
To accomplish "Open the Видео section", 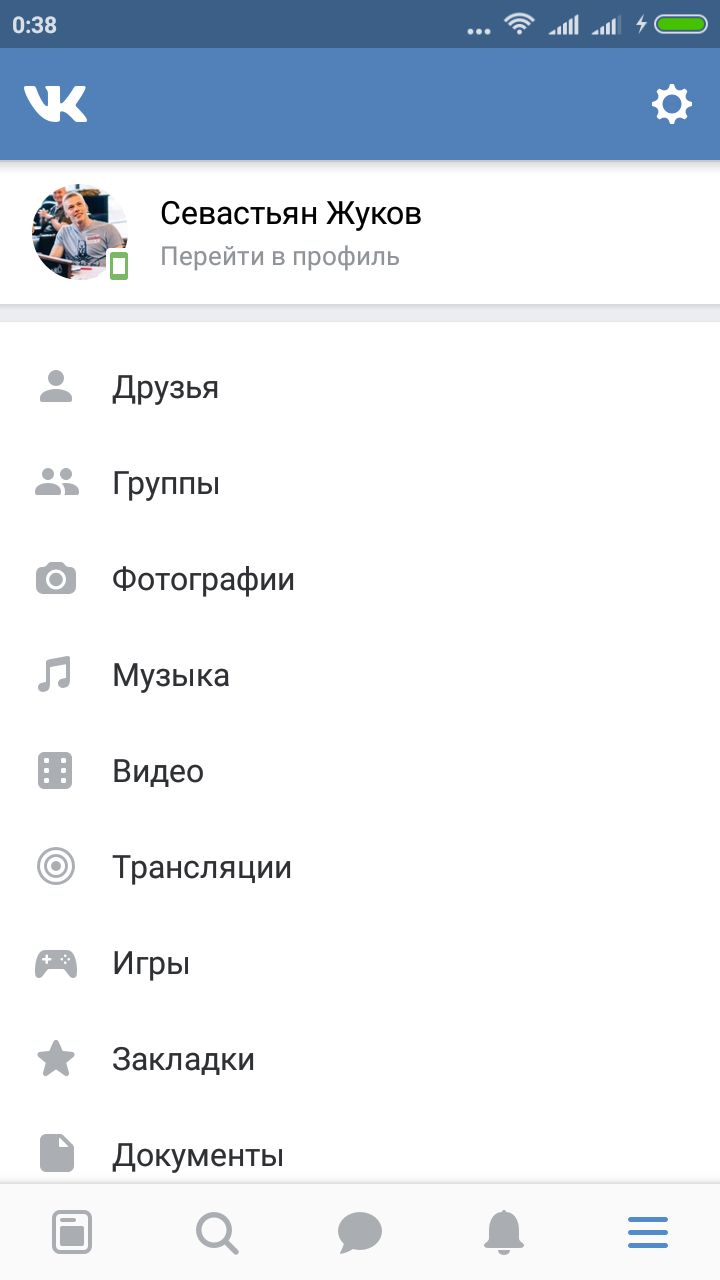I will pyautogui.click(x=157, y=771).
